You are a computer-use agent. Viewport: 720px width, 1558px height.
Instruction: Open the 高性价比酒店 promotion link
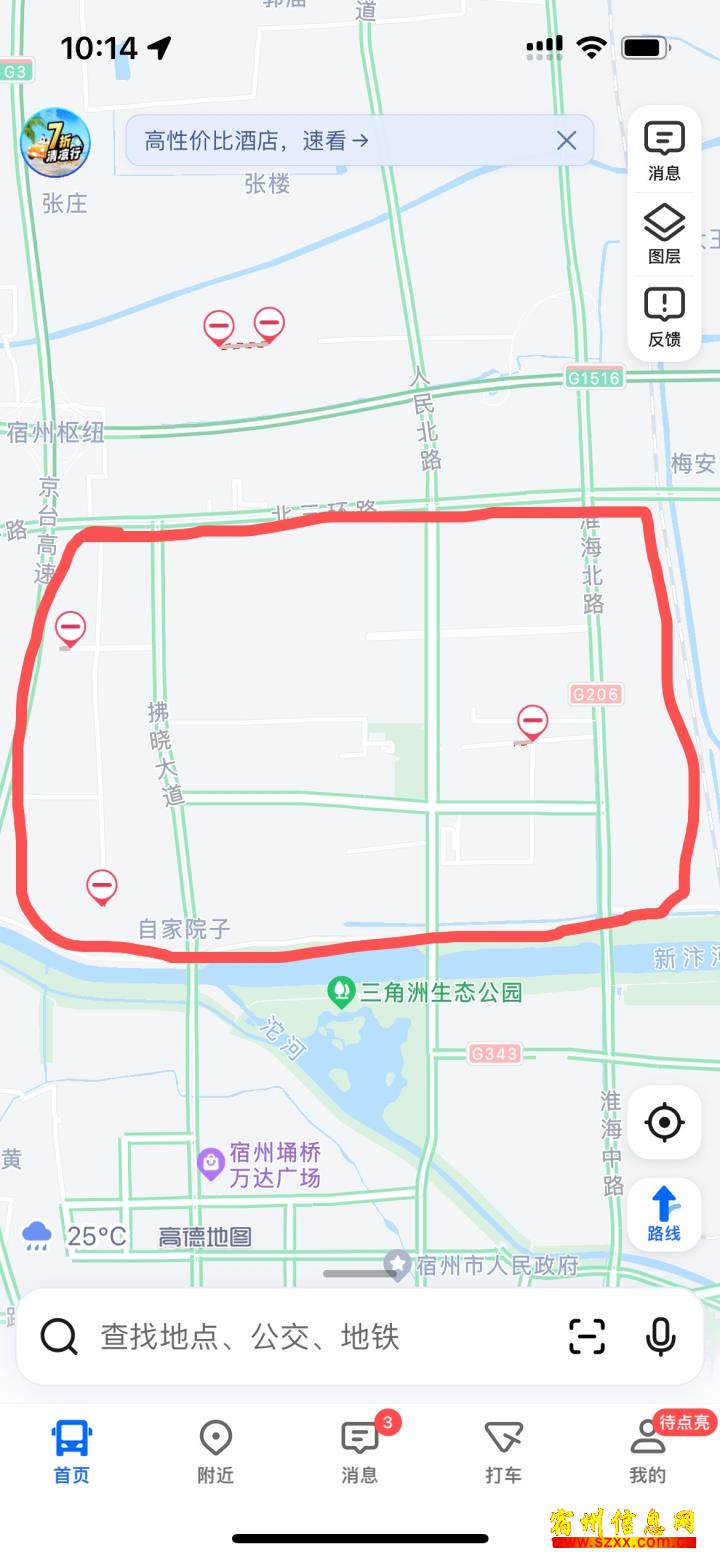pos(256,140)
